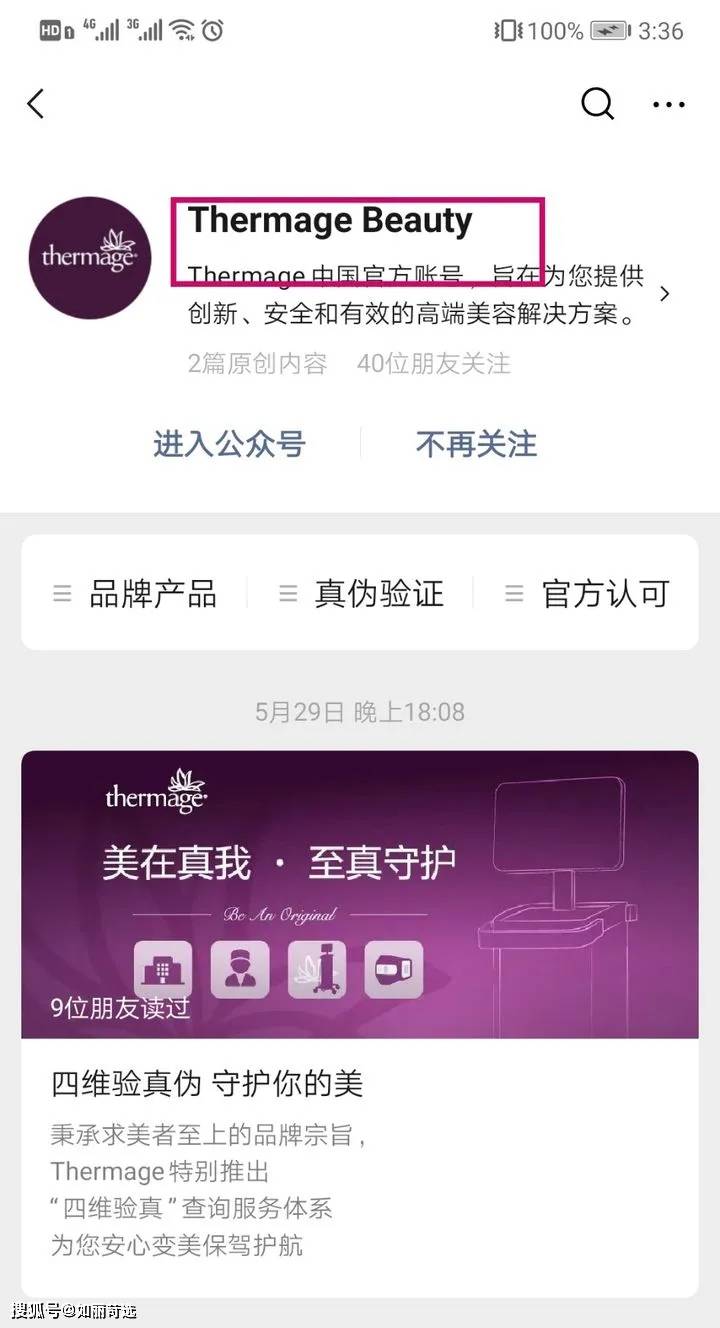Open the 官方认可 menu
Image resolution: width=720 pixels, height=1328 pixels.
pos(587,593)
